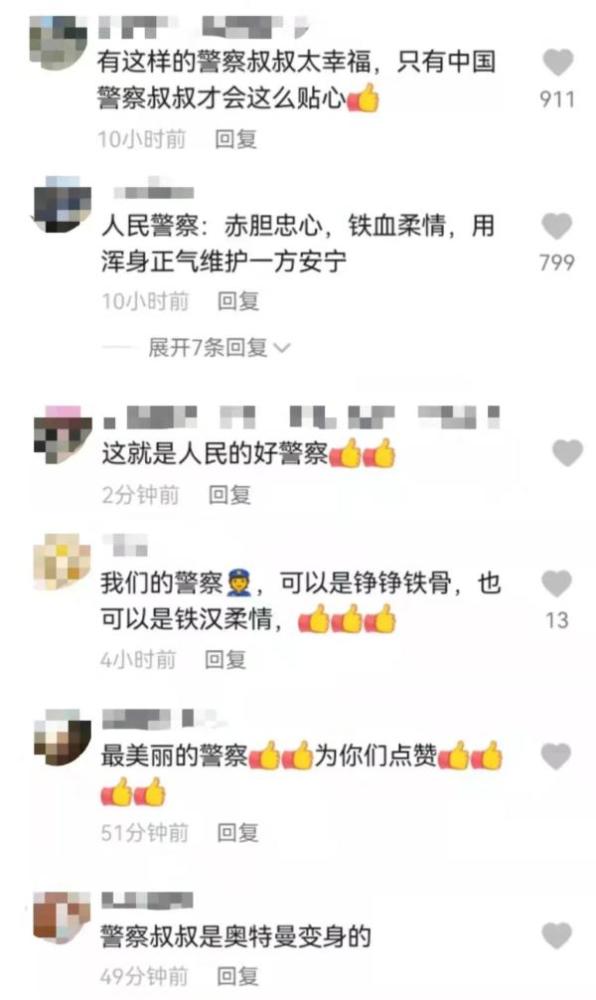Open avatar of the 奥特曼变身 commenter

click(62, 917)
